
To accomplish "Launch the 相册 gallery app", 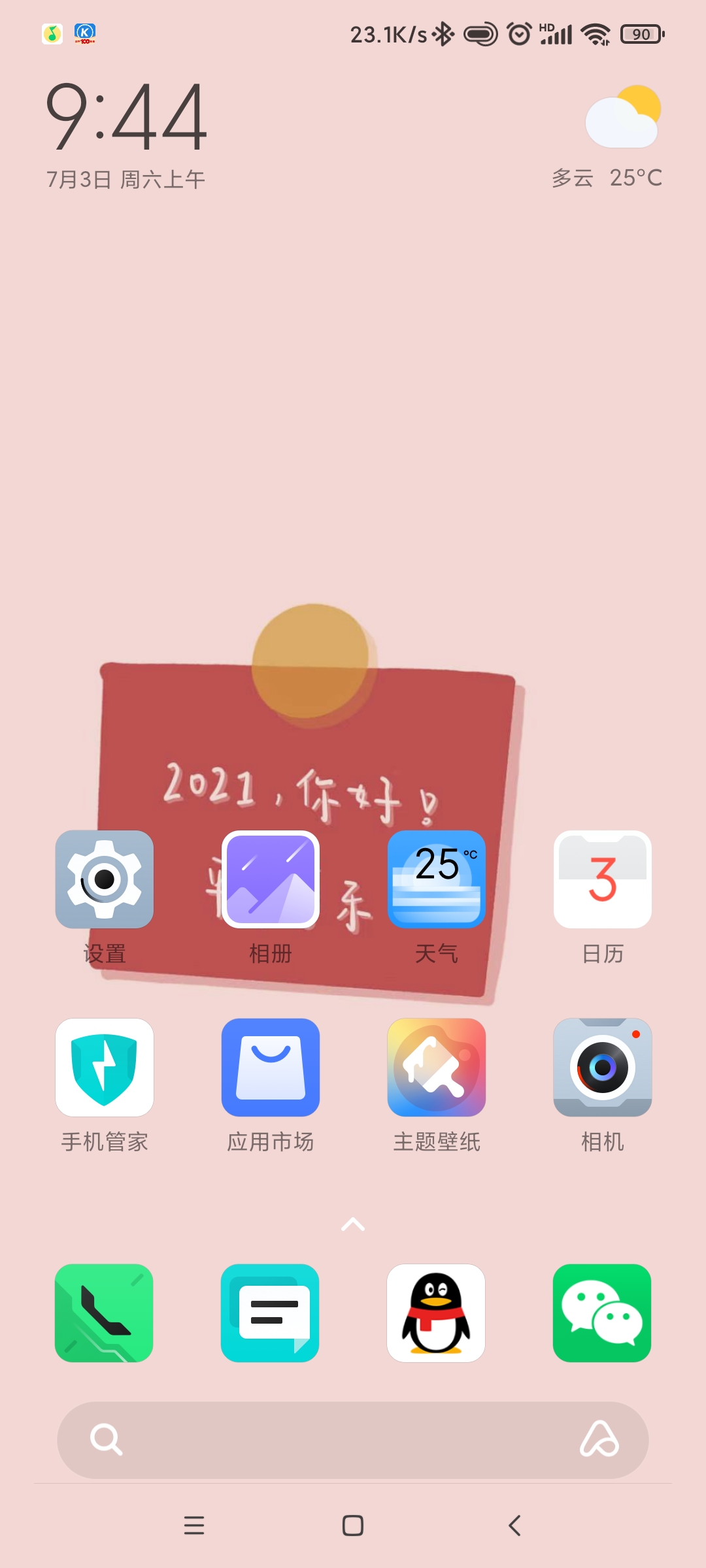I will [271, 879].
